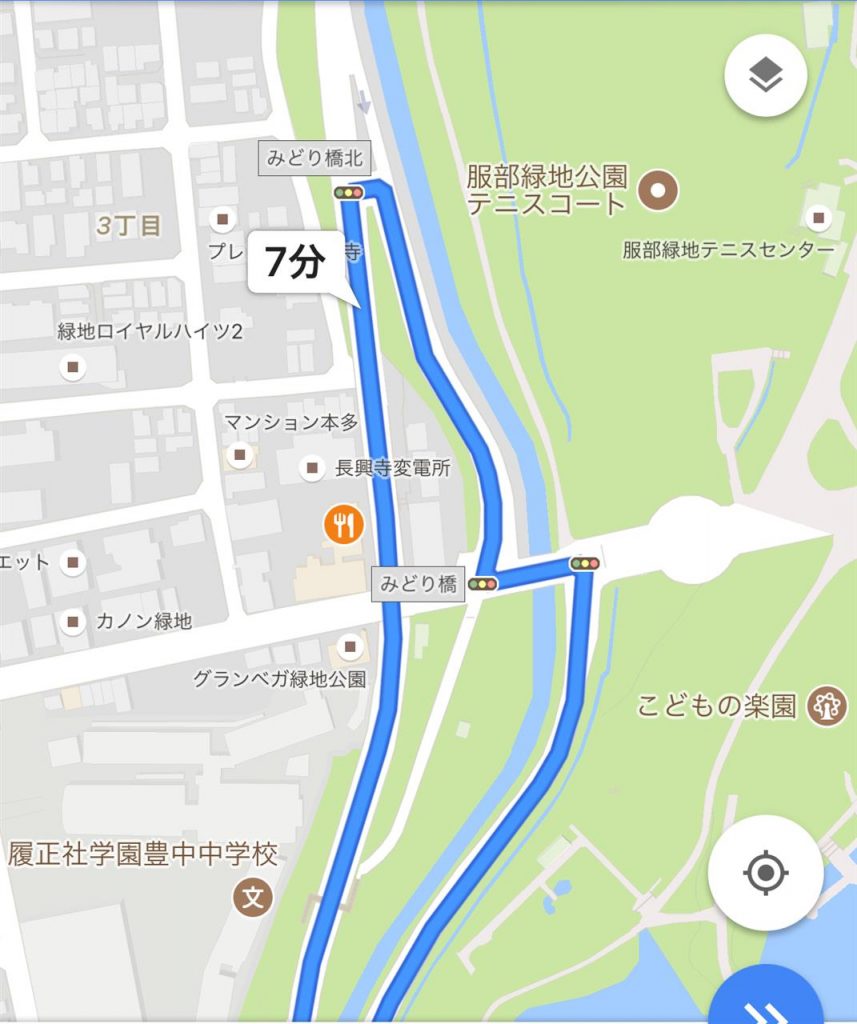Select the カノン緑地 place marker
857x1024 pixels.
tap(72, 622)
